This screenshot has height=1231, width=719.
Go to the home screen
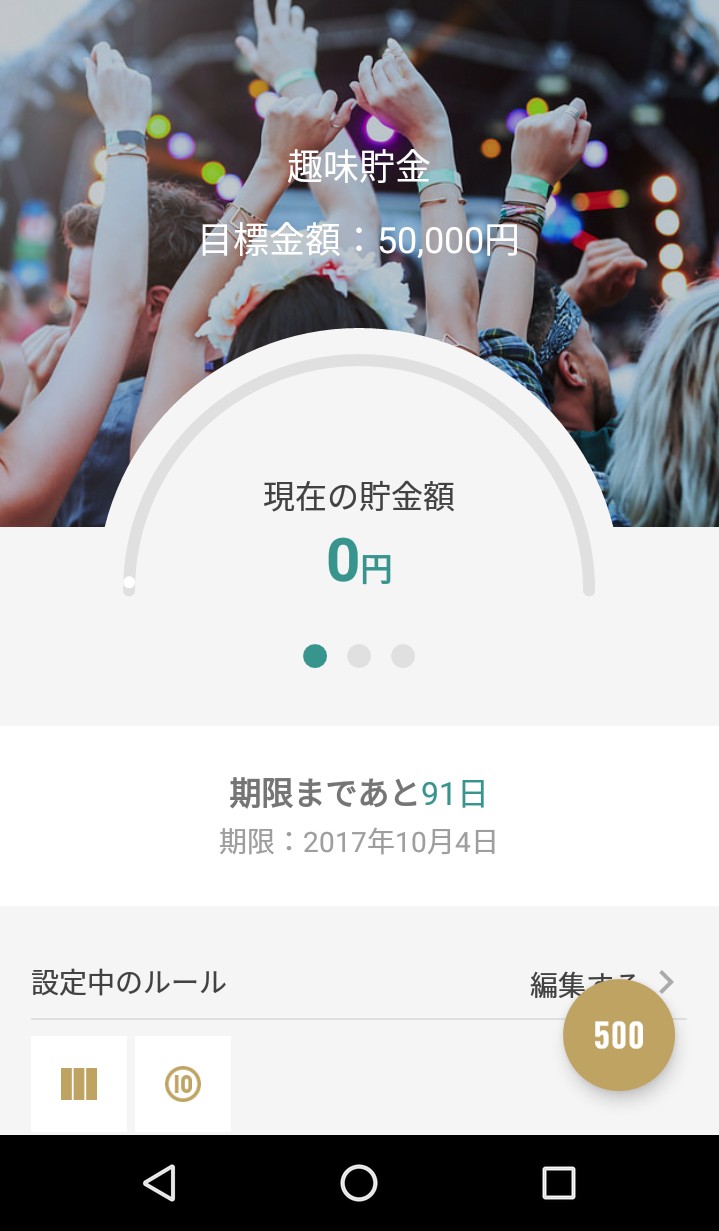359,1183
